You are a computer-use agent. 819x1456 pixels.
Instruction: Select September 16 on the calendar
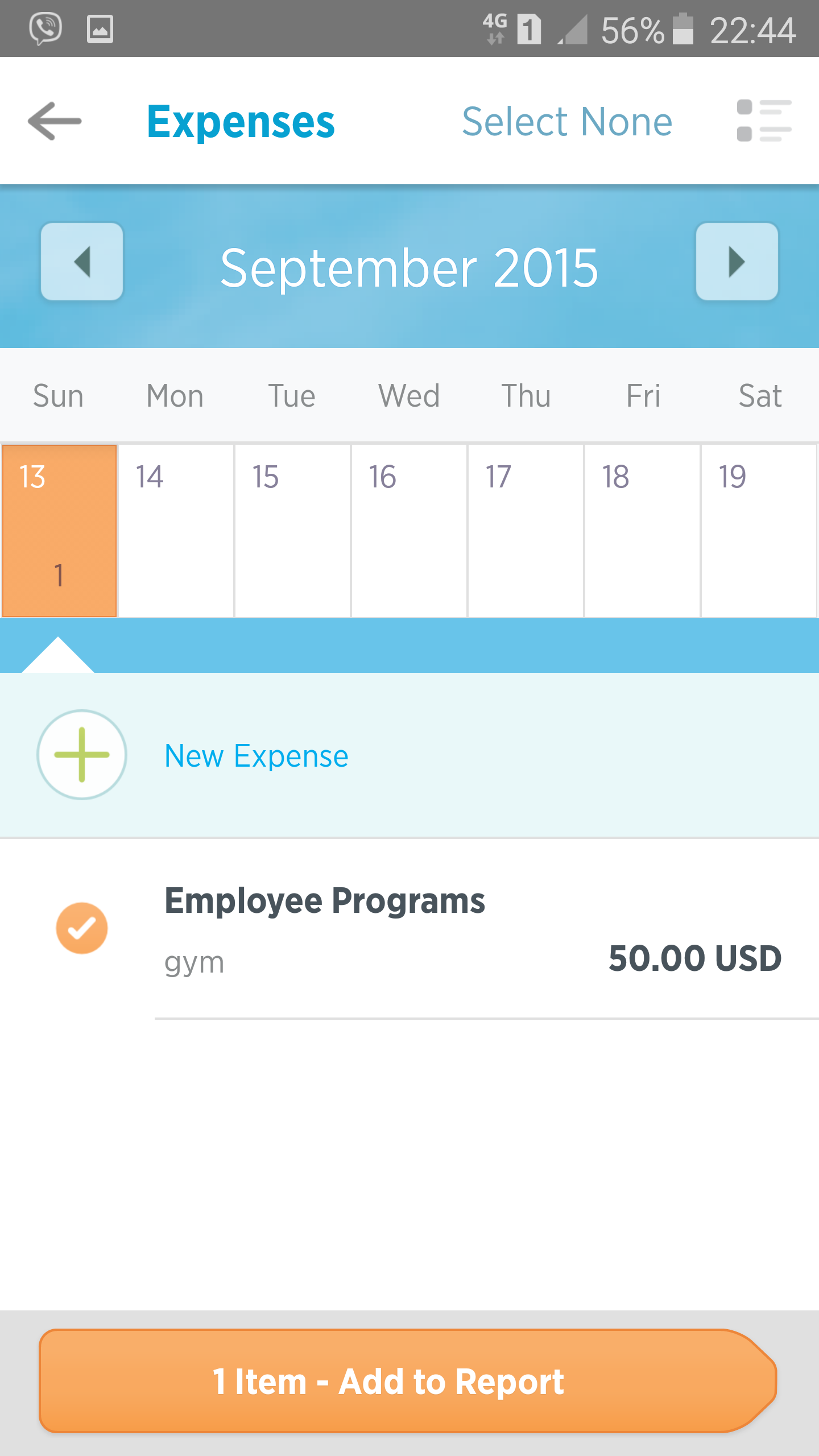(409, 530)
